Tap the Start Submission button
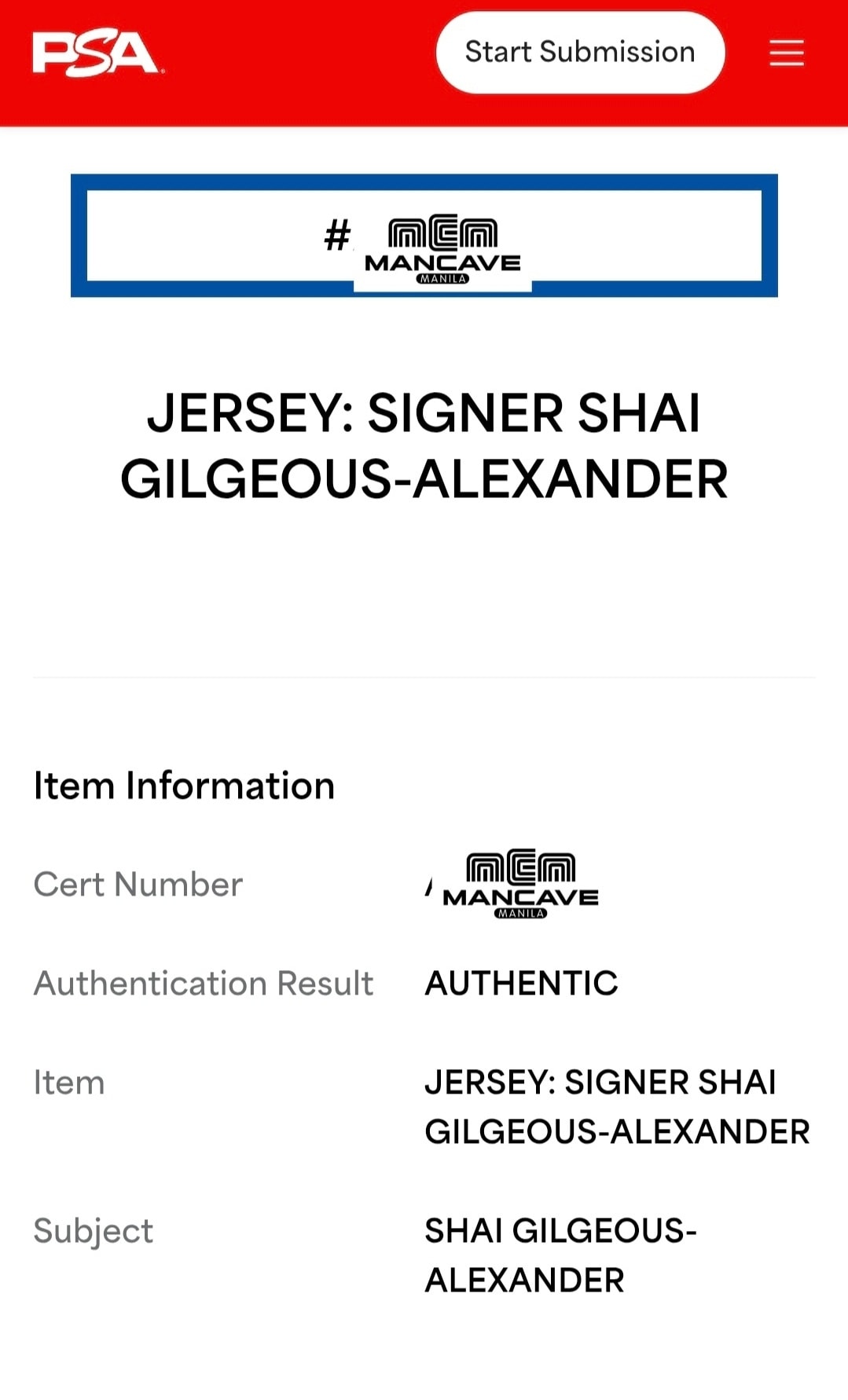This screenshot has width=848, height=1400. 580,53
